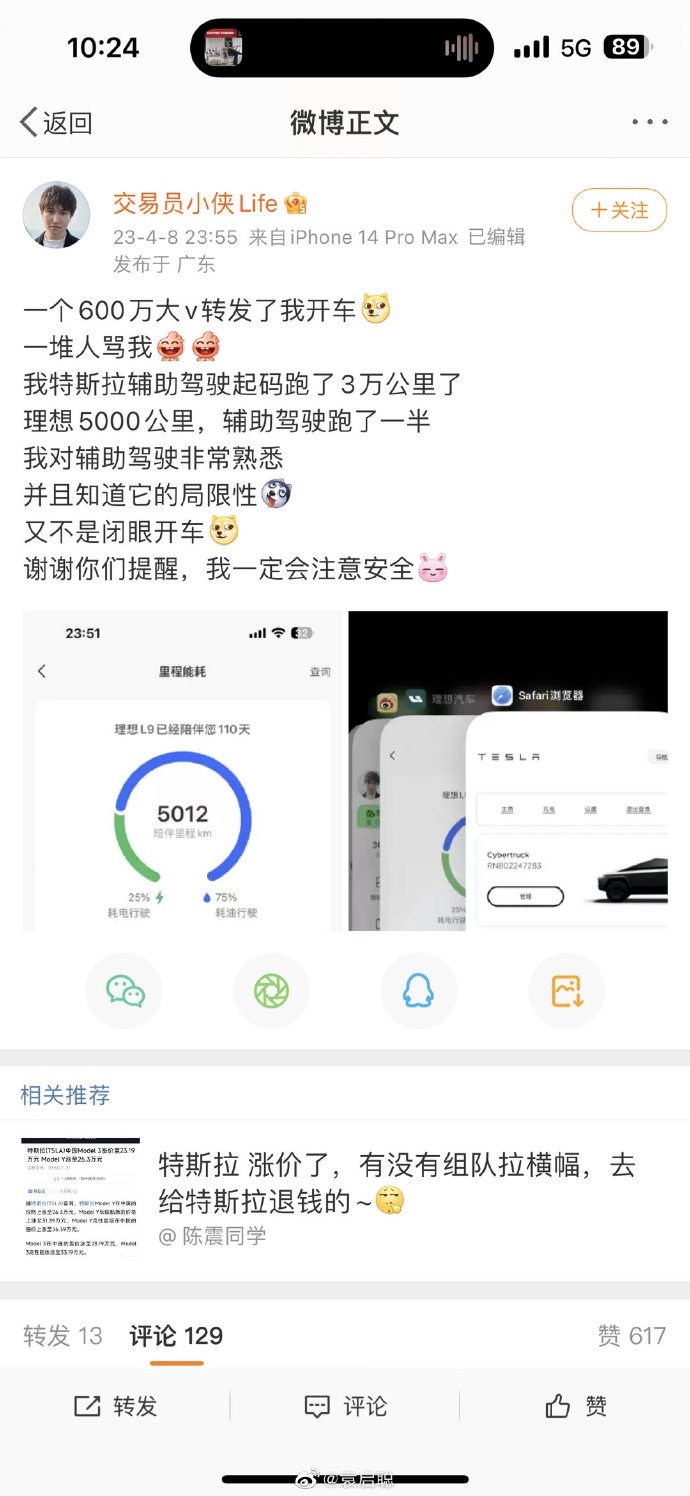
Task: Save the post as an image
Action: [x=566, y=991]
